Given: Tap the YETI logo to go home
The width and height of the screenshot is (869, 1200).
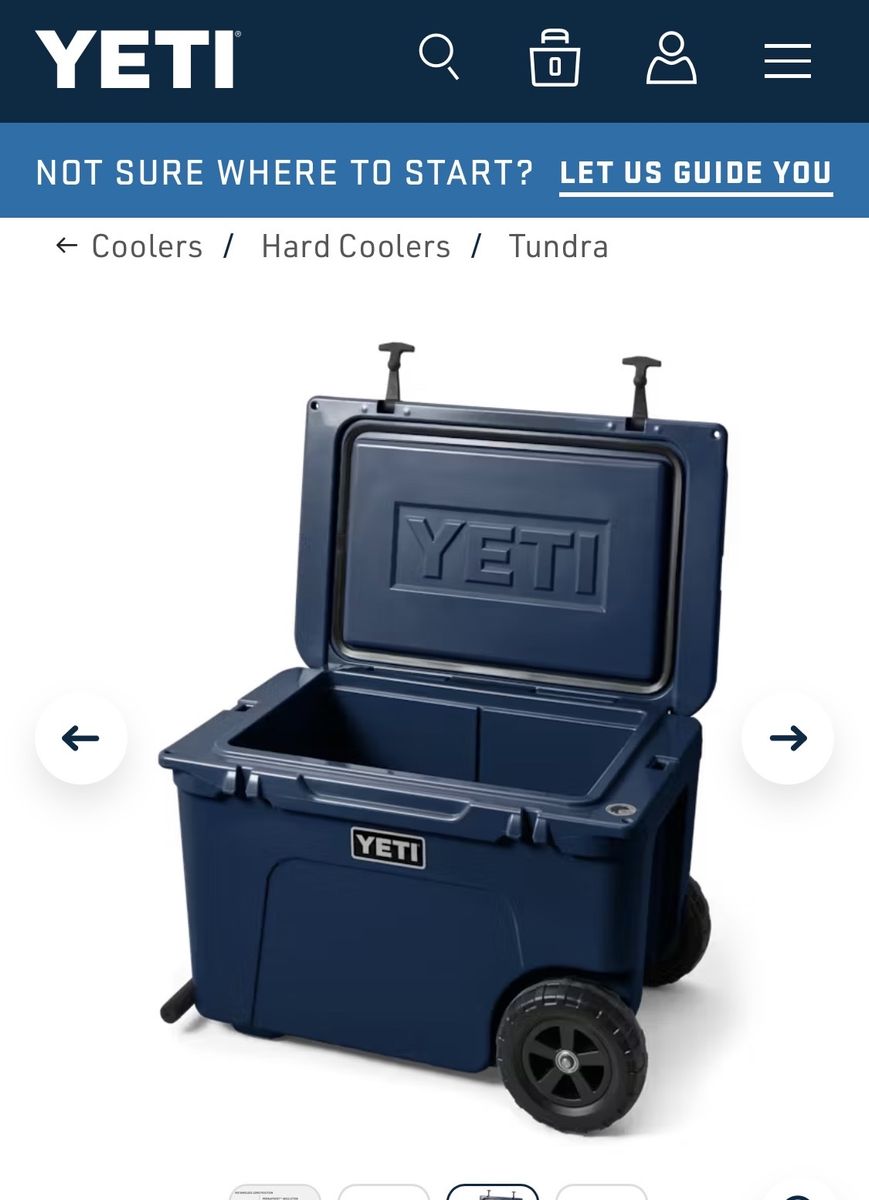Looking at the screenshot, I should (138, 59).
